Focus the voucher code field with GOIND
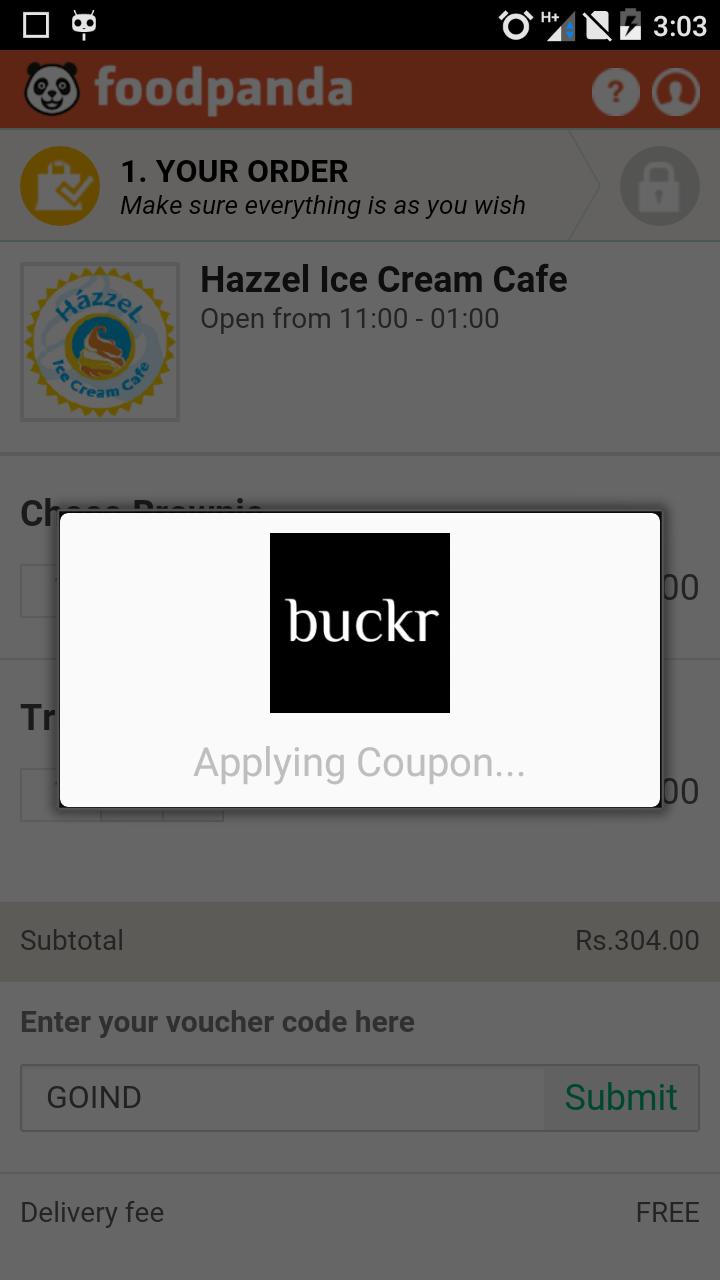Viewport: 720px width, 1280px height. point(283,1097)
